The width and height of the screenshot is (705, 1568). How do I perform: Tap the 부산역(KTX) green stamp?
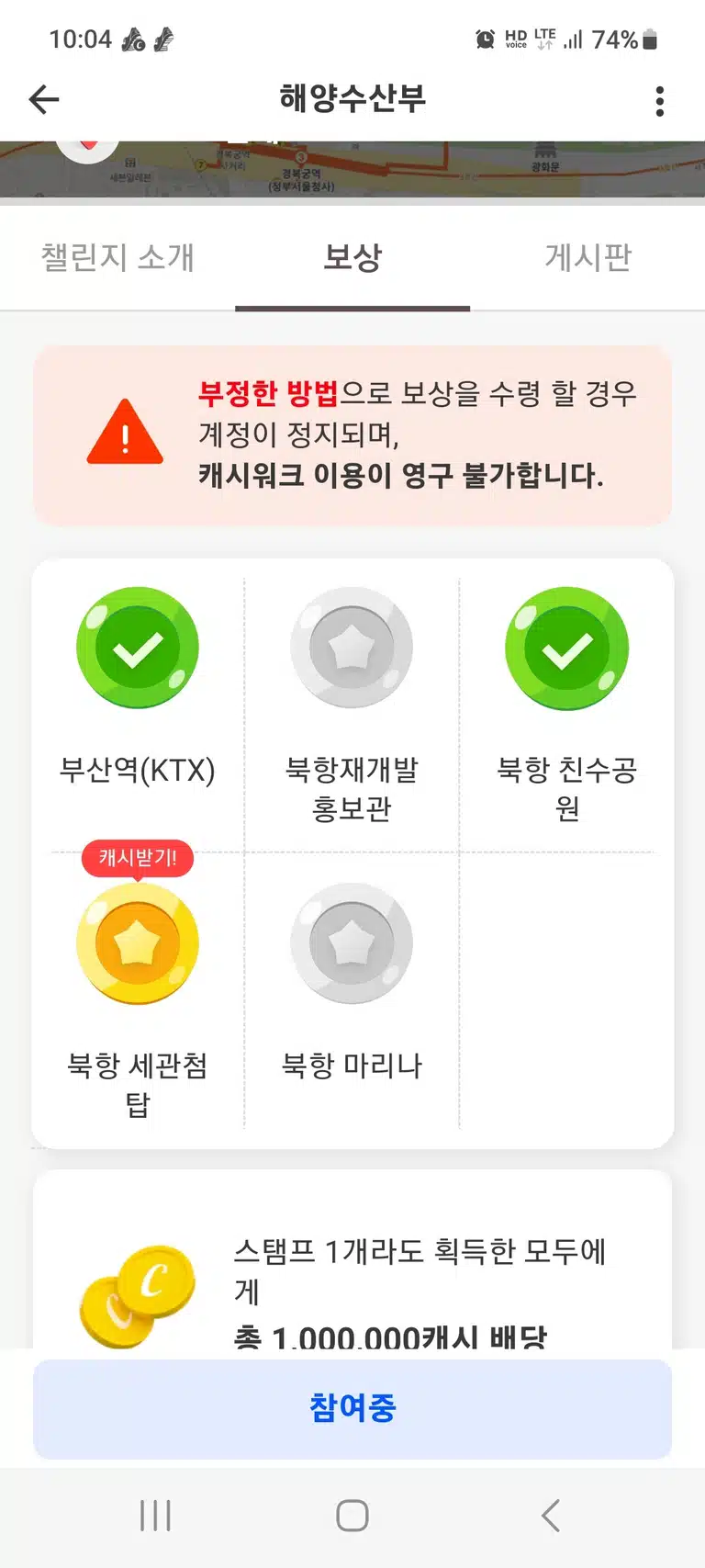pos(138,649)
